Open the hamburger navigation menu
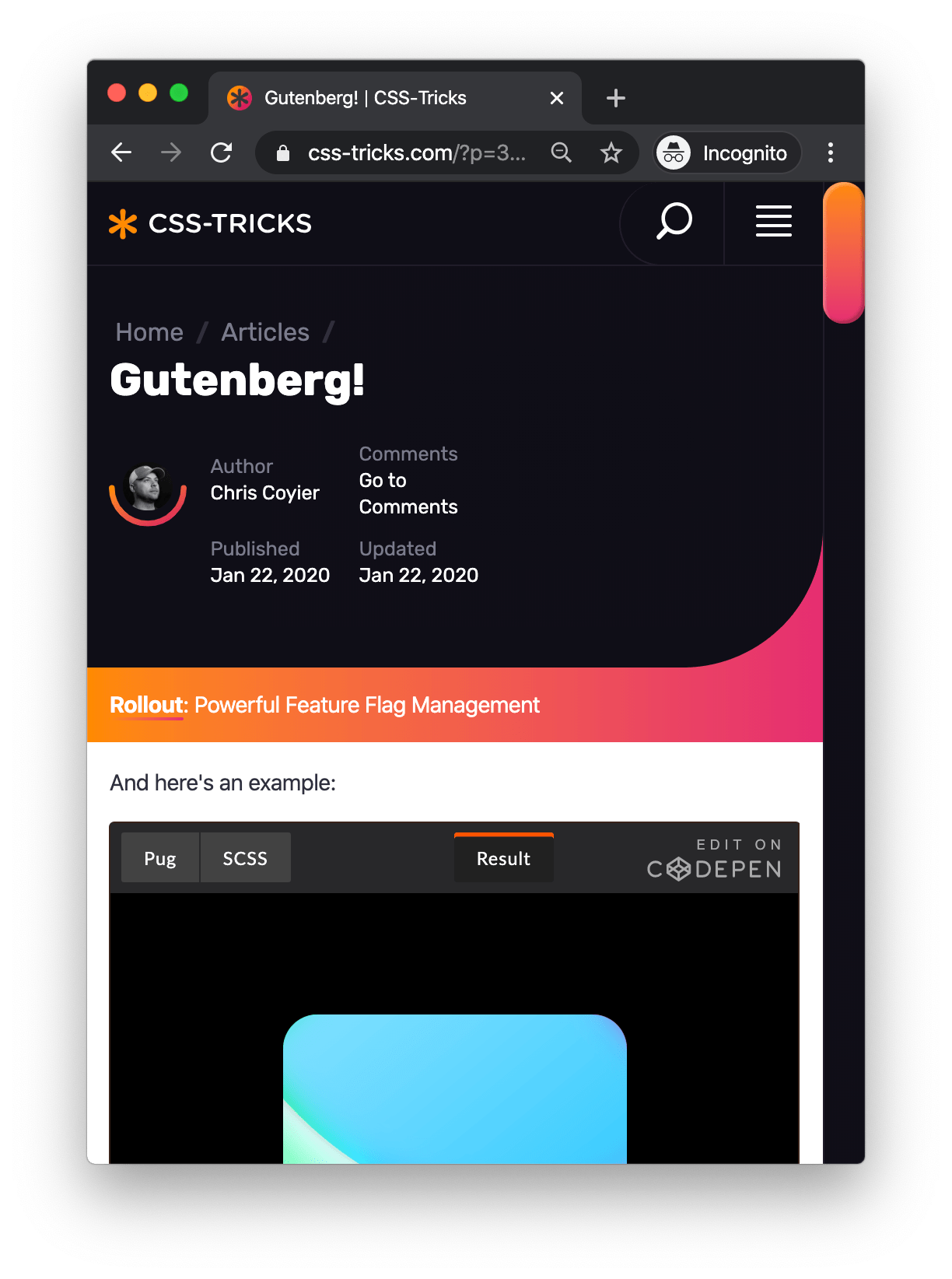Screen dimensions: 952x1279 (773, 223)
